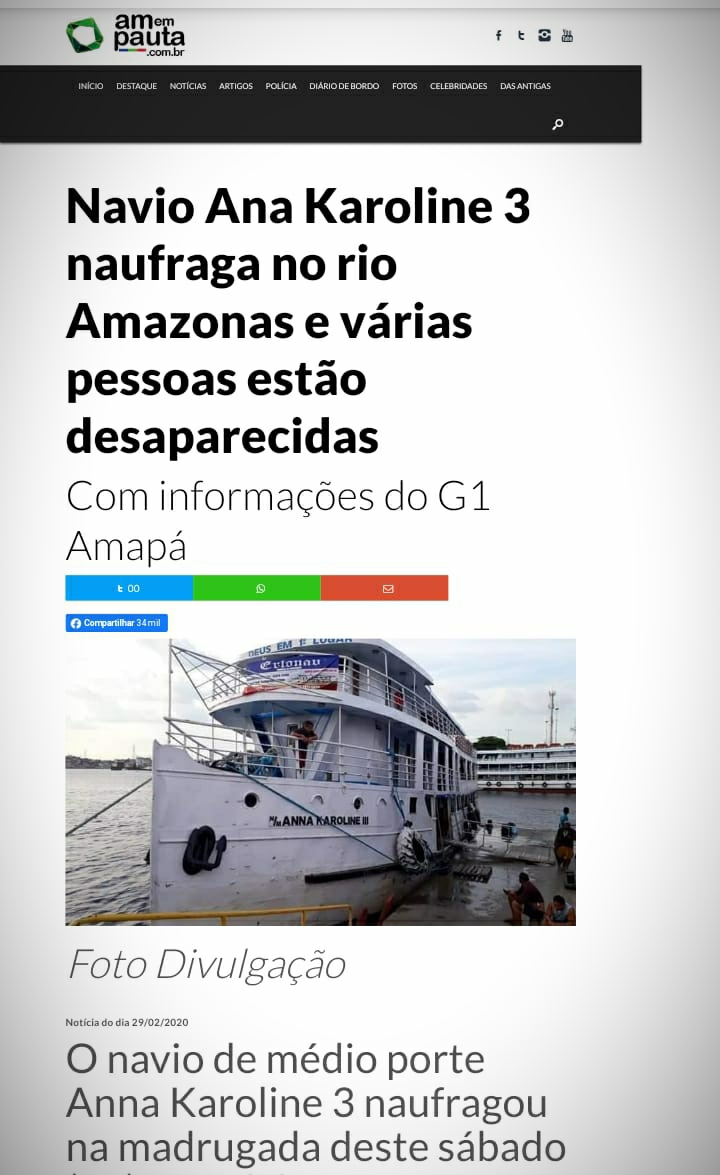Open the Instagram profile icon
The width and height of the screenshot is (720, 1175).
544,36
